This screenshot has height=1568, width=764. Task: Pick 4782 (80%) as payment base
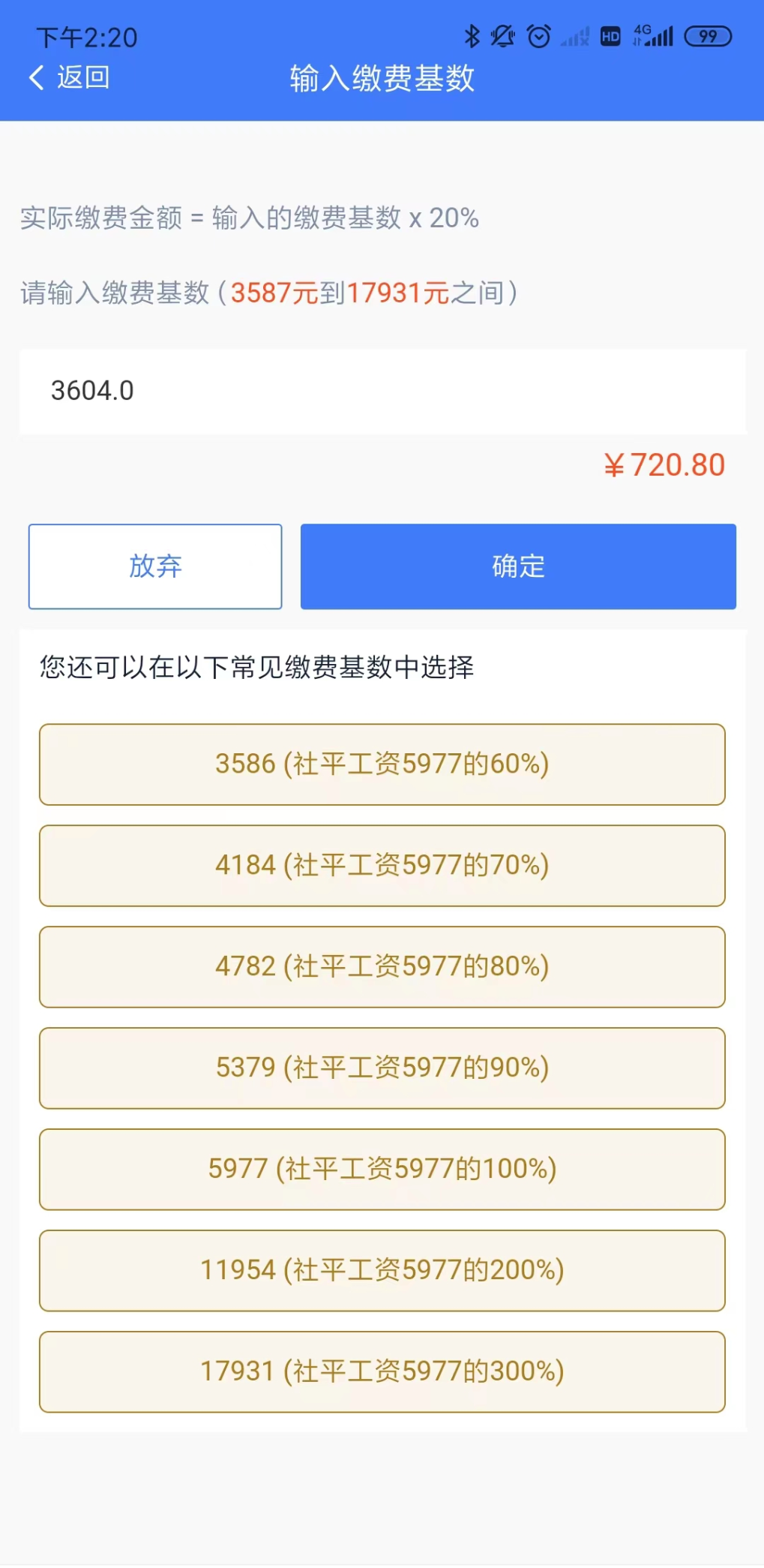(382, 967)
